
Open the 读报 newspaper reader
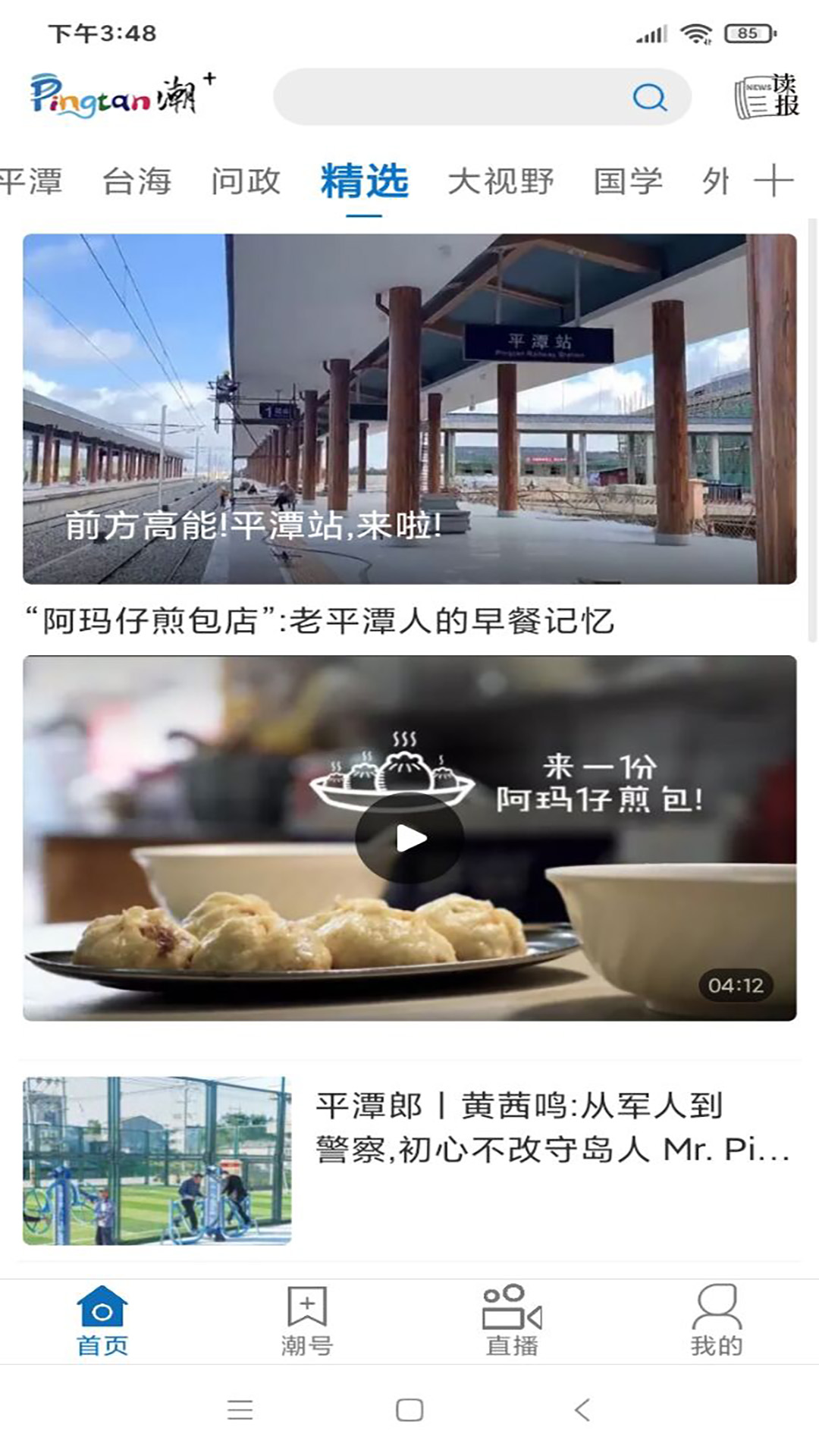tap(767, 96)
